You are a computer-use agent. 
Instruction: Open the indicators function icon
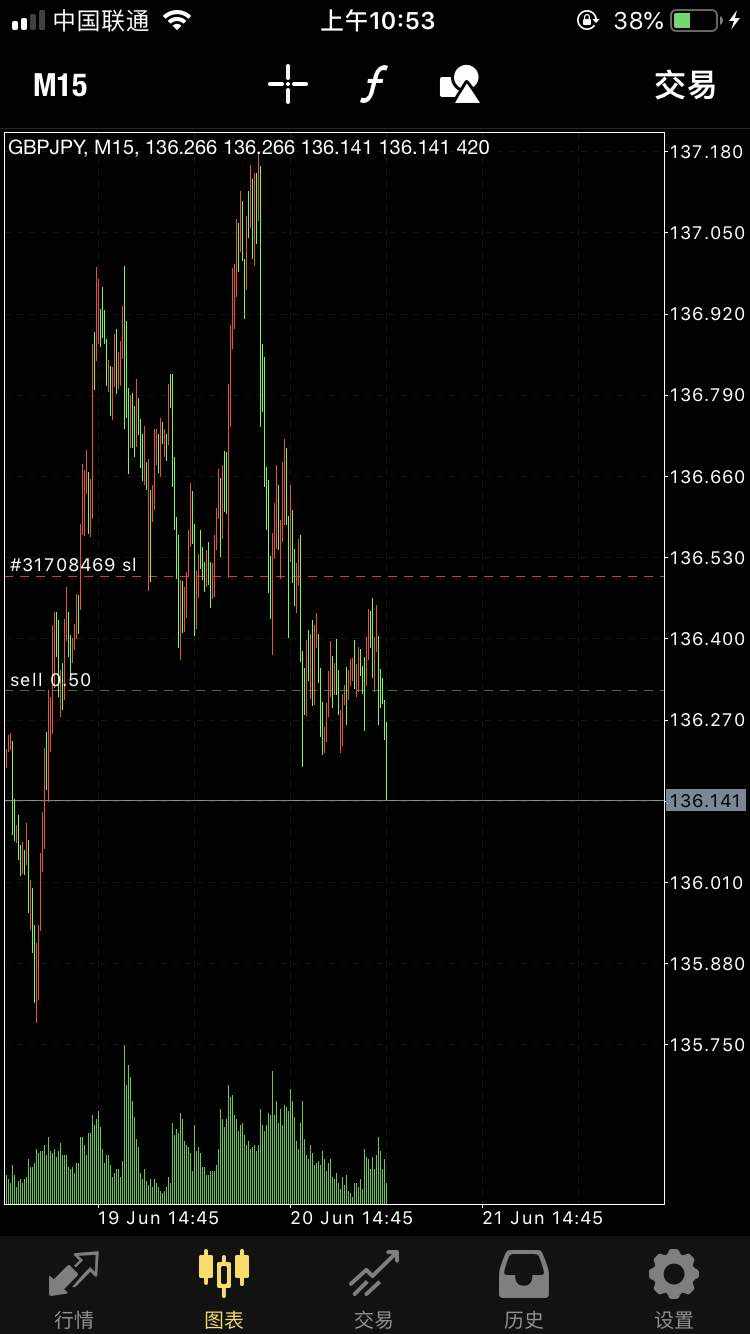373,85
